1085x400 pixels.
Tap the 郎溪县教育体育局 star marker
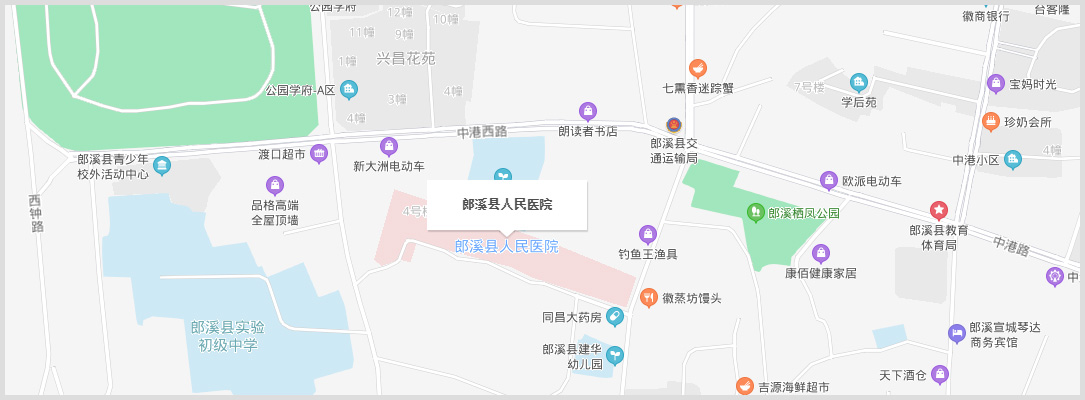[x=939, y=209]
